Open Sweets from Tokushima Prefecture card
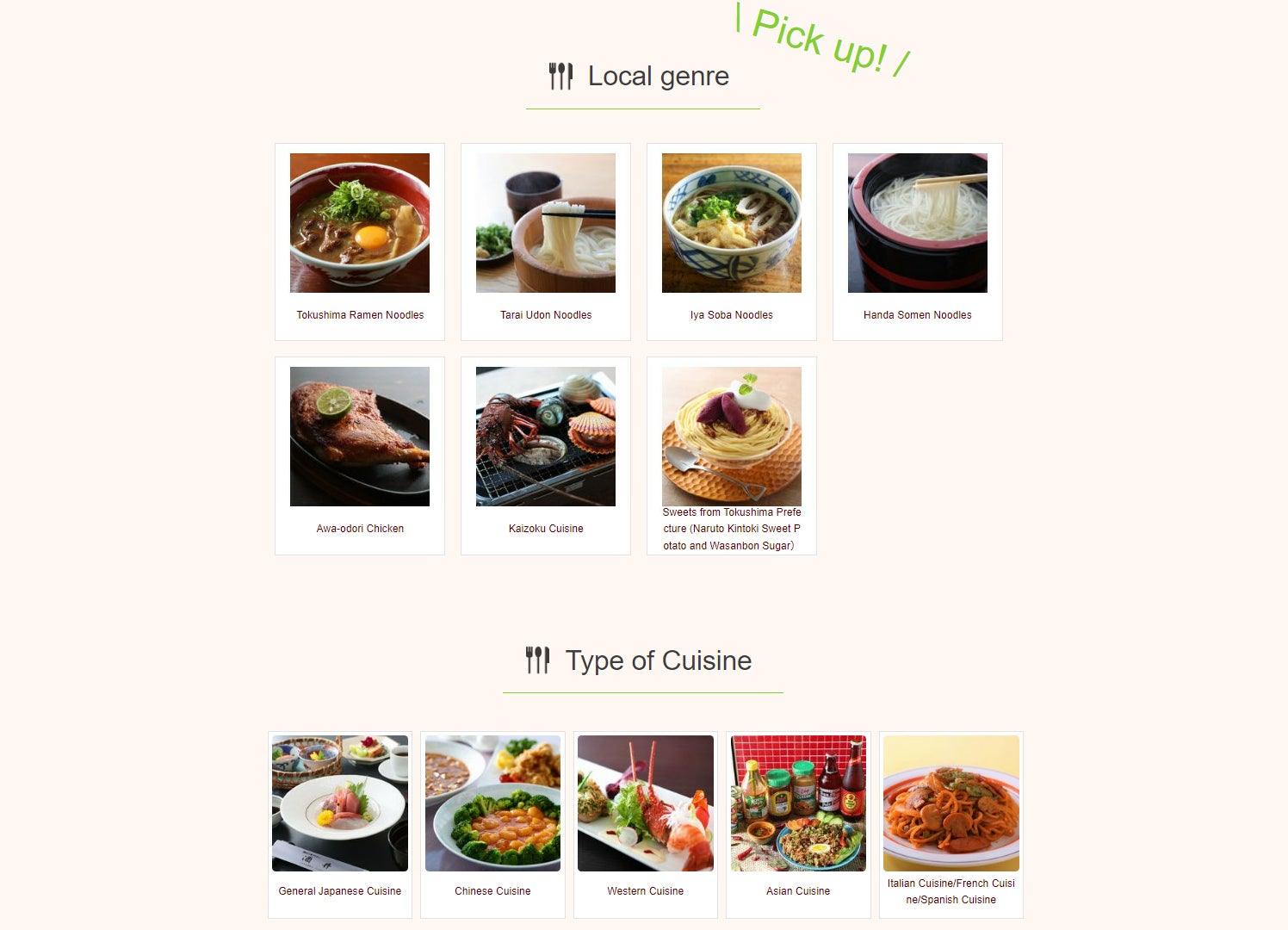 point(732,455)
